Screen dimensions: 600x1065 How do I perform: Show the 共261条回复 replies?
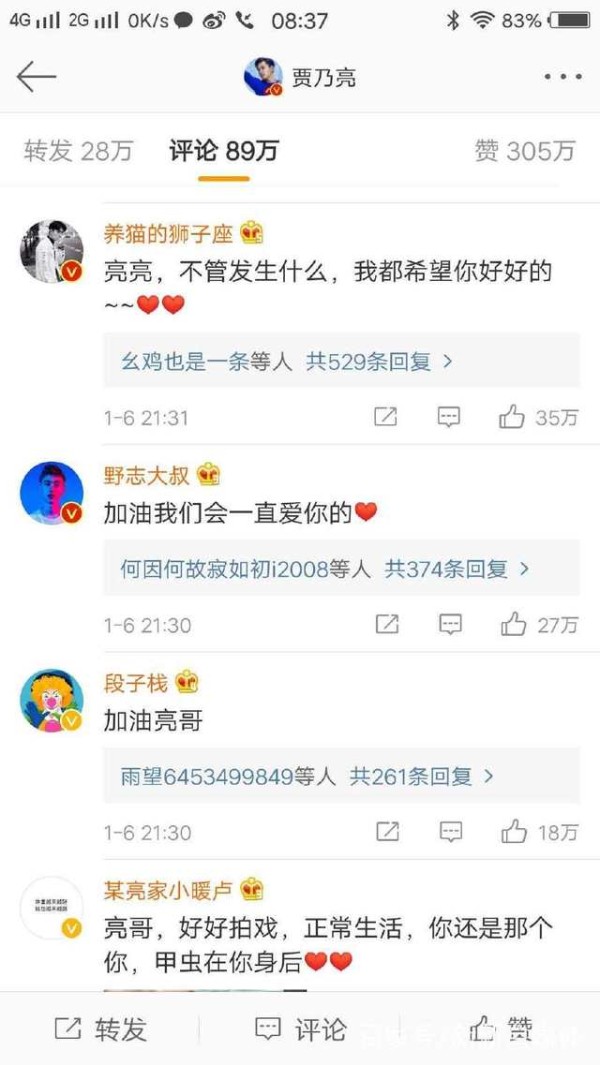click(421, 775)
